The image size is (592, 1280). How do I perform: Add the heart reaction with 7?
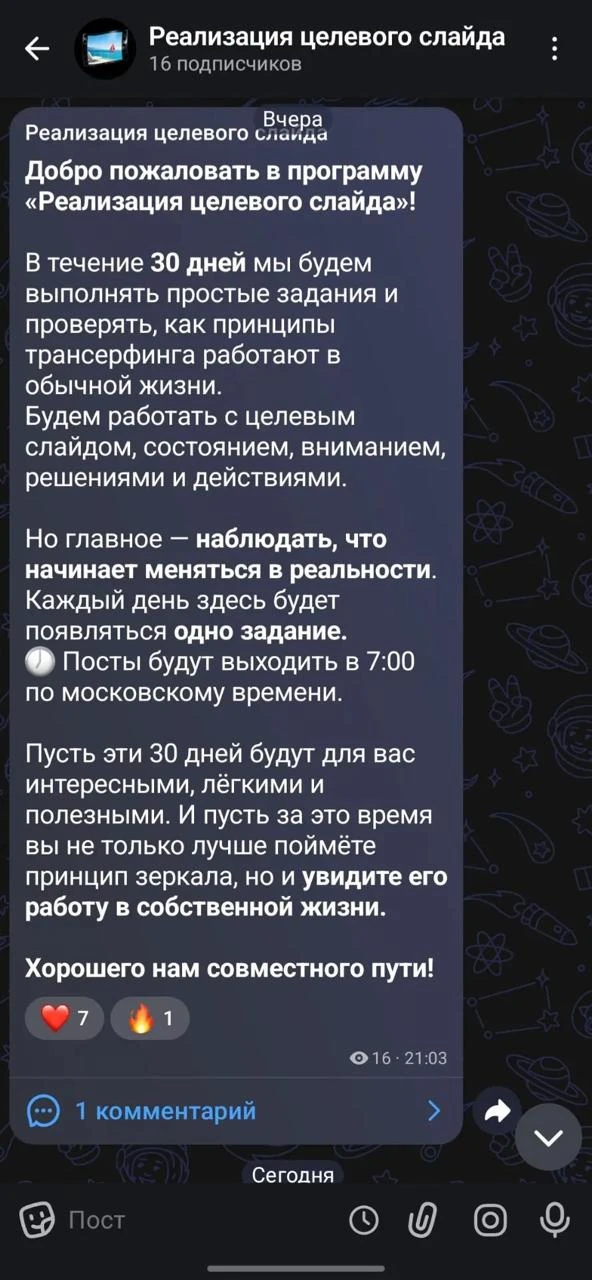(x=65, y=1019)
